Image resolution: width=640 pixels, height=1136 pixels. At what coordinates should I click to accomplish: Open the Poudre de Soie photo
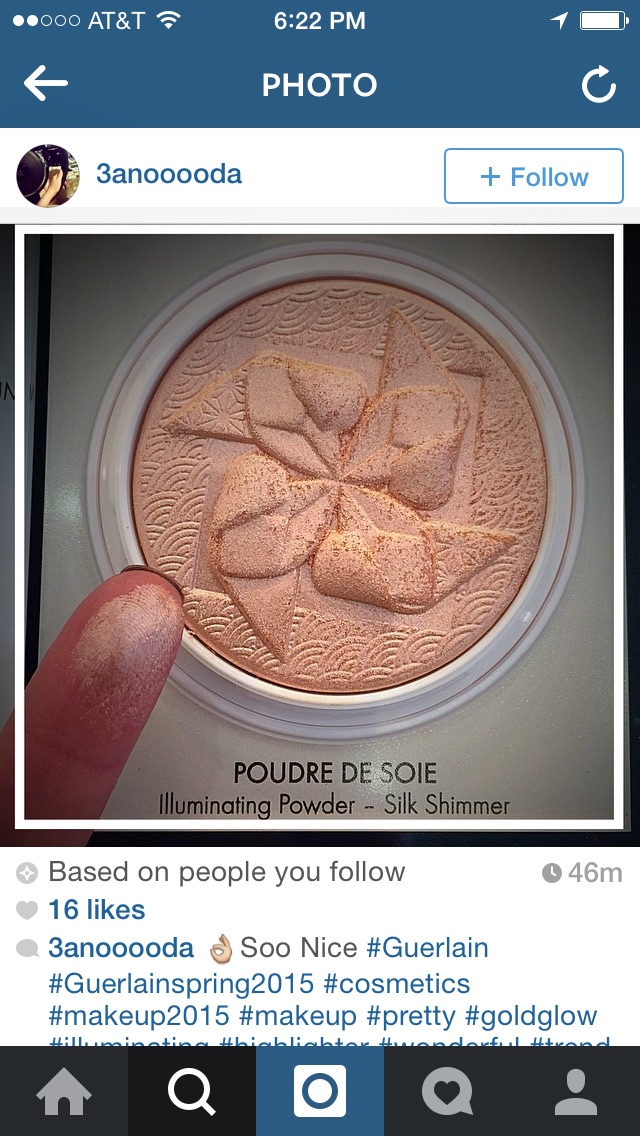point(319,527)
